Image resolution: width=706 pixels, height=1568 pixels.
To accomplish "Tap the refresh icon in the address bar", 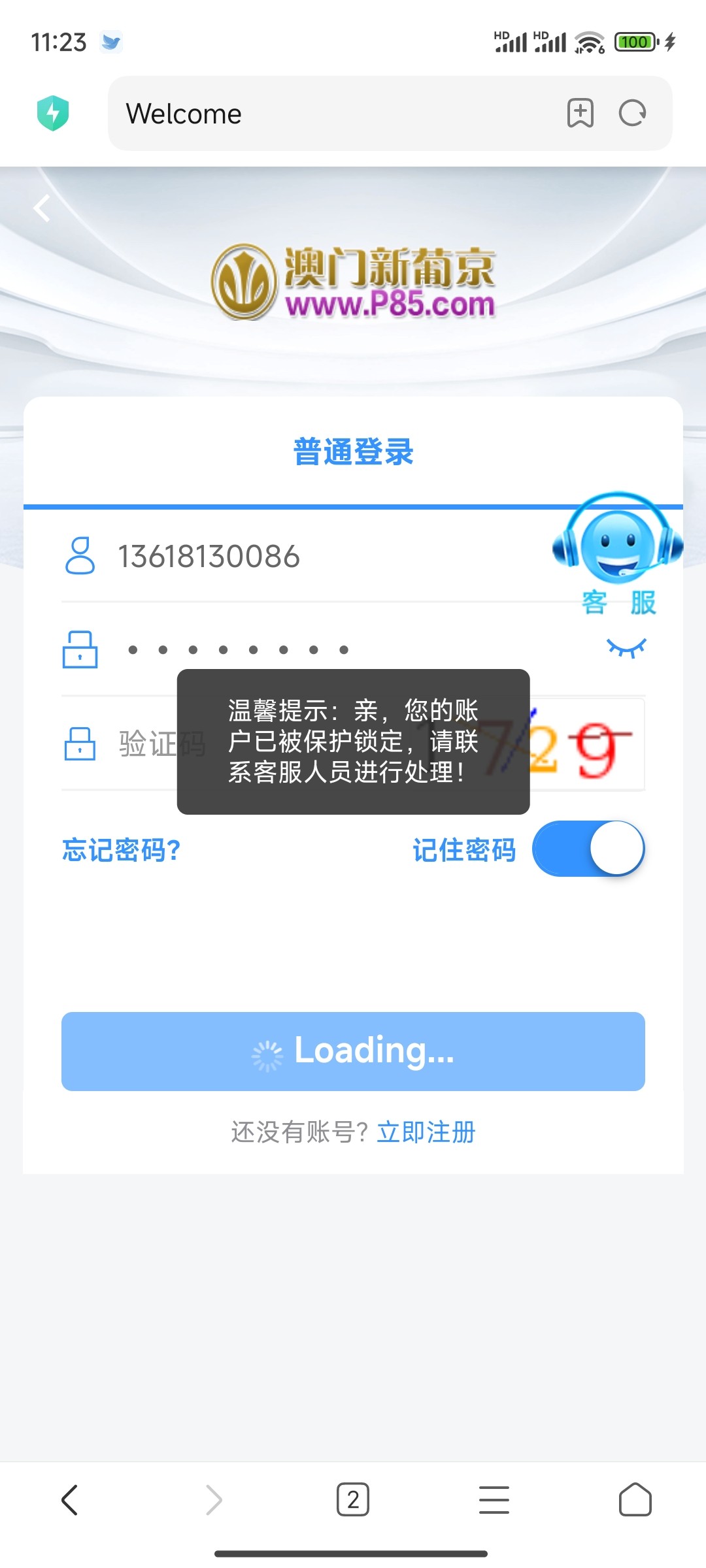I will tap(631, 113).
